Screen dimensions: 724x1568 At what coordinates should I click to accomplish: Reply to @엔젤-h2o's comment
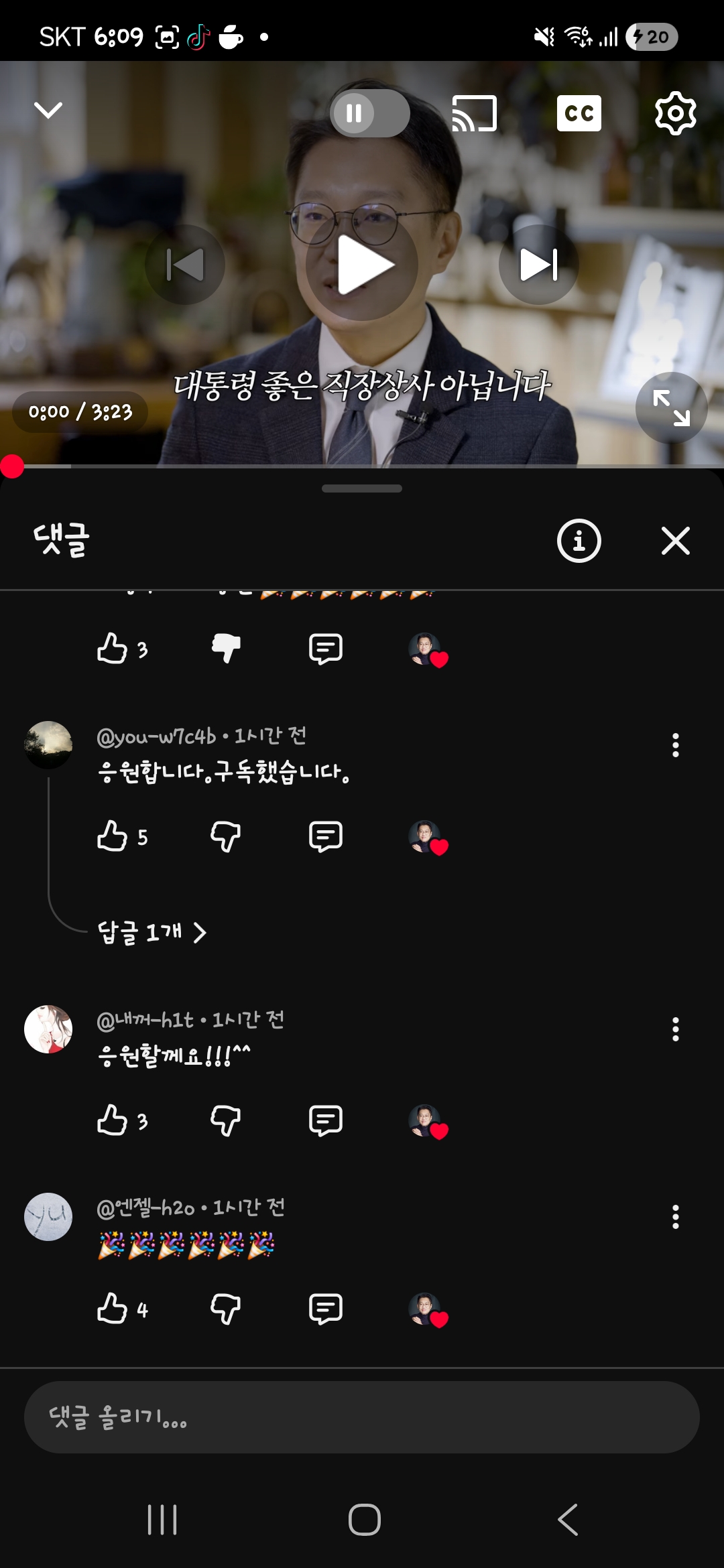tap(326, 1309)
